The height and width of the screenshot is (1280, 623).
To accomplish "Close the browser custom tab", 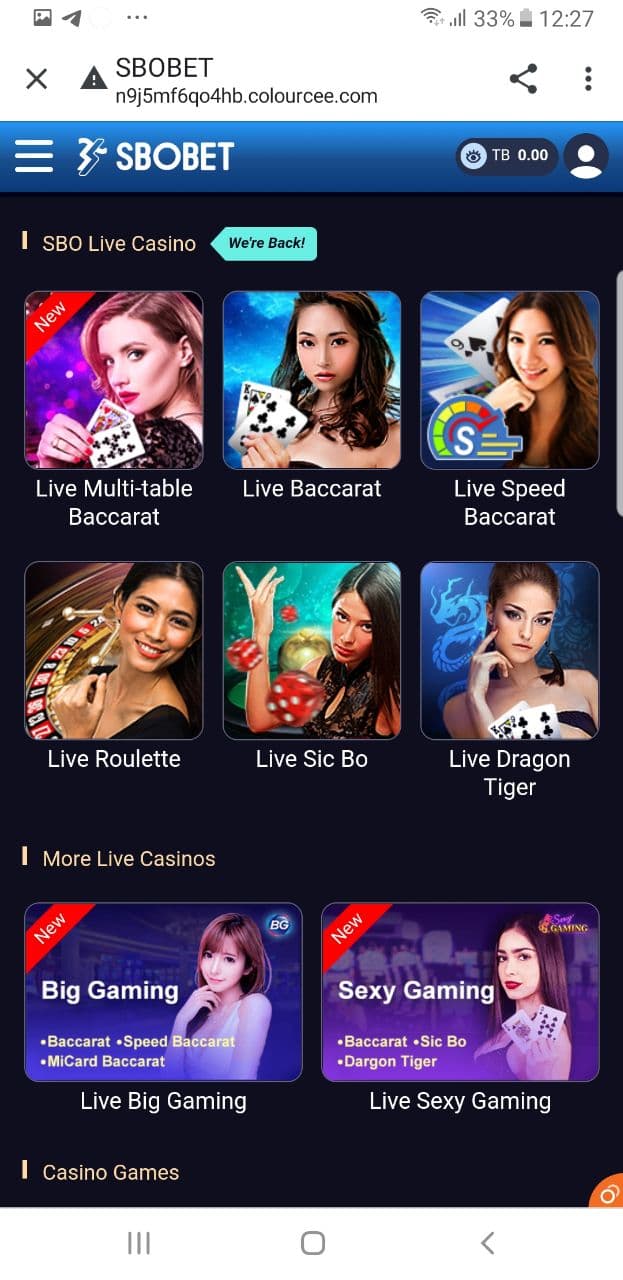I will 36,79.
